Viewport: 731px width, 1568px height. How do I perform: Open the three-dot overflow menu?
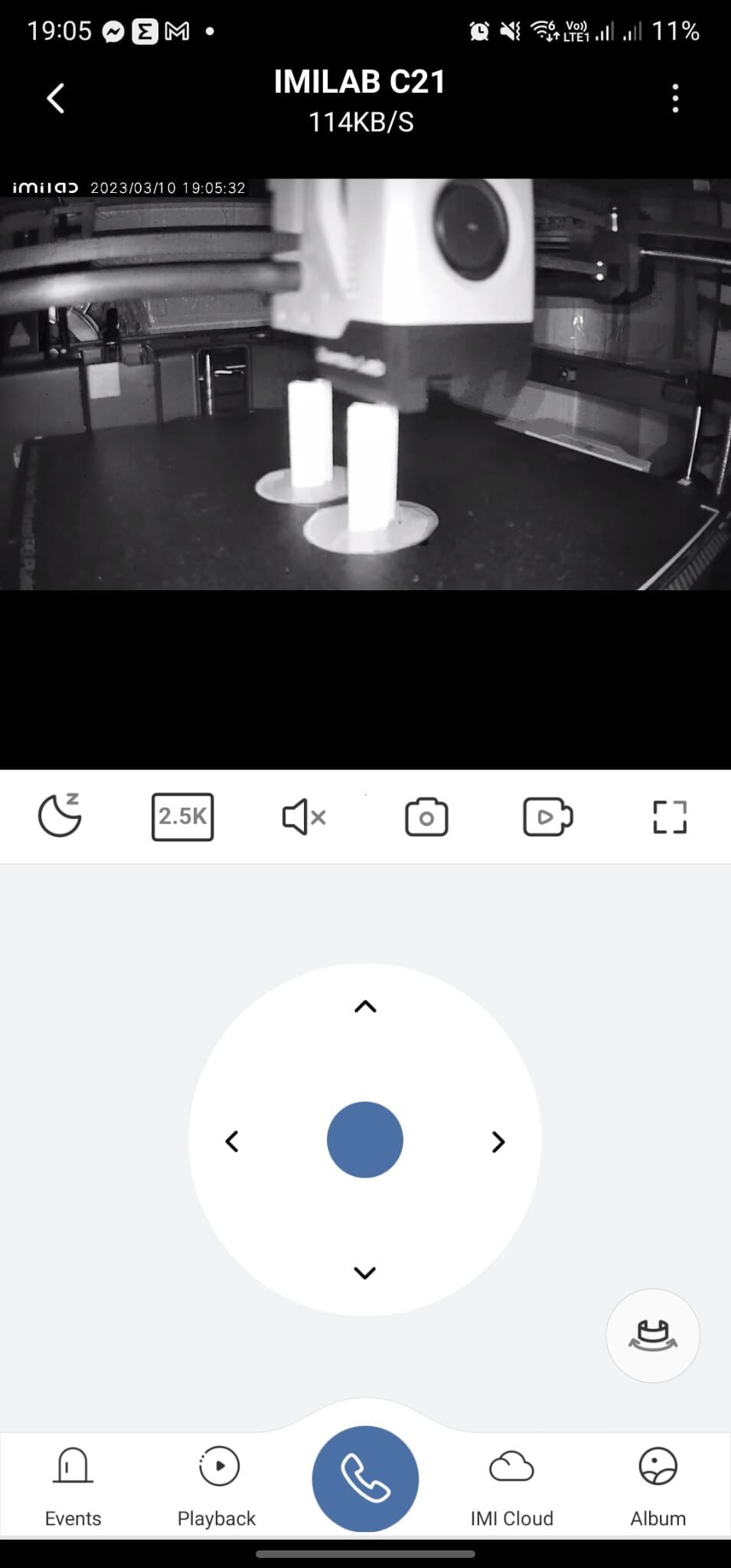[675, 99]
